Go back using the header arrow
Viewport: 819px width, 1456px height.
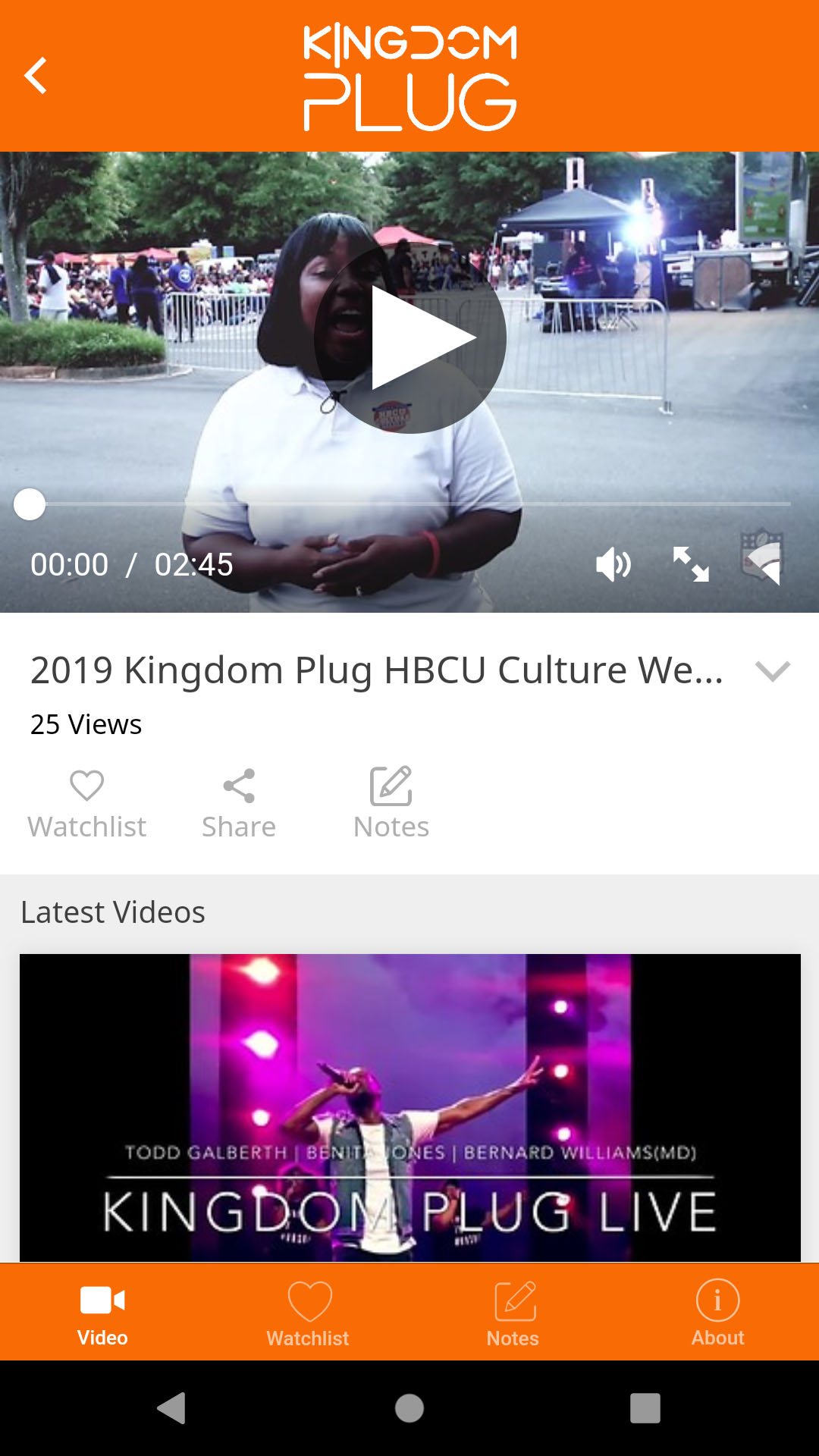tap(36, 76)
